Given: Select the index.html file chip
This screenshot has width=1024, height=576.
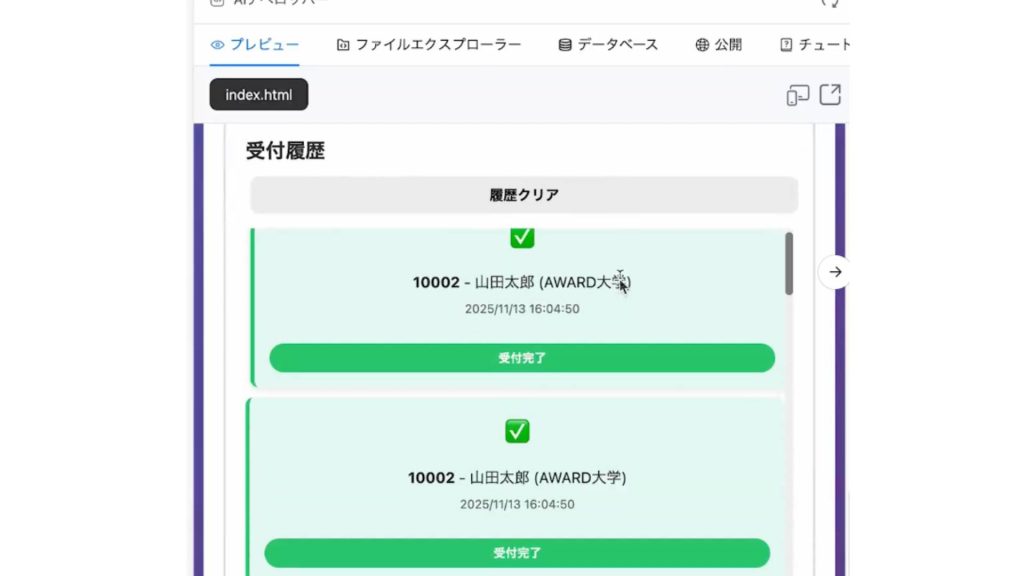Looking at the screenshot, I should pos(259,95).
